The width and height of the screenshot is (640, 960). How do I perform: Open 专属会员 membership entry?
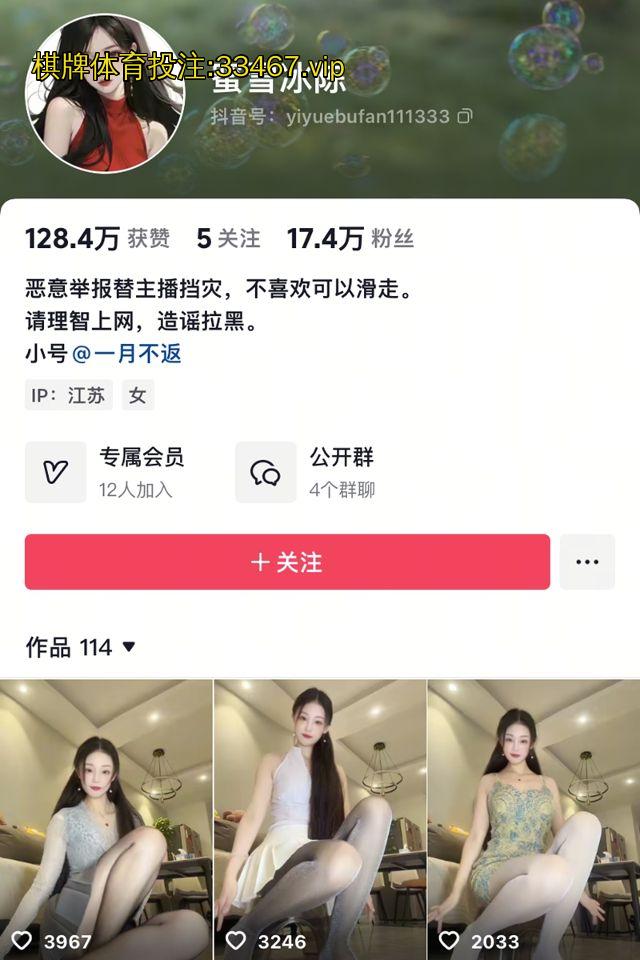coord(105,472)
